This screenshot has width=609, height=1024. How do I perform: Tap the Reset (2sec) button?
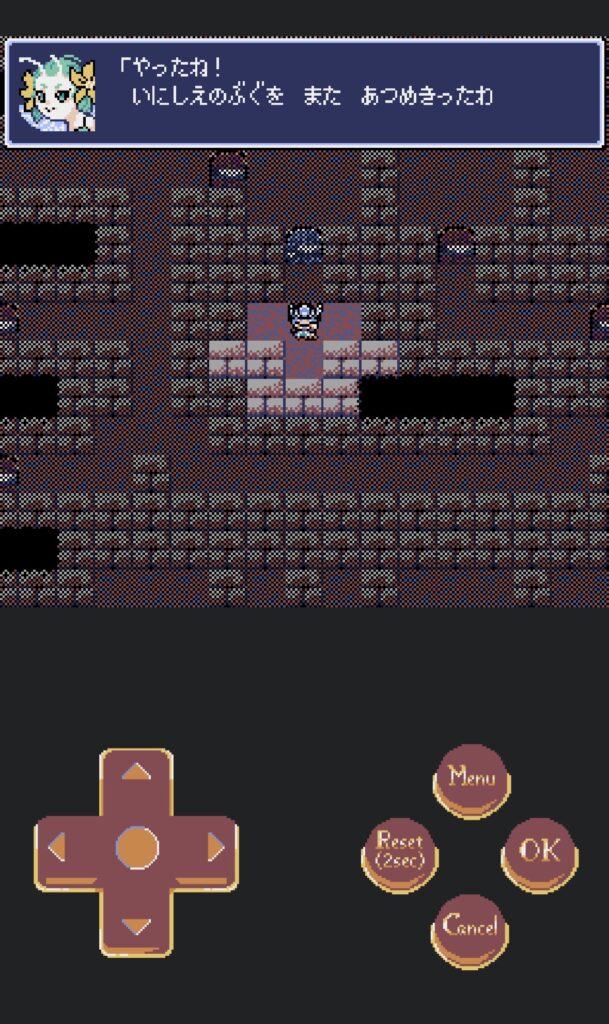click(x=400, y=851)
